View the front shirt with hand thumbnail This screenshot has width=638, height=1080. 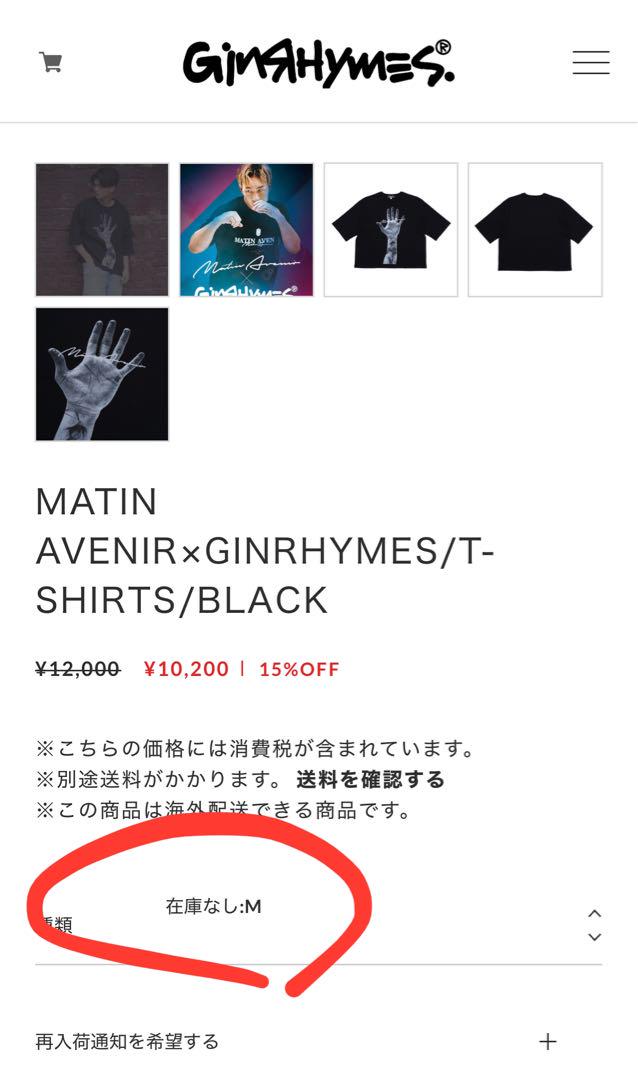pyautogui.click(x=391, y=230)
